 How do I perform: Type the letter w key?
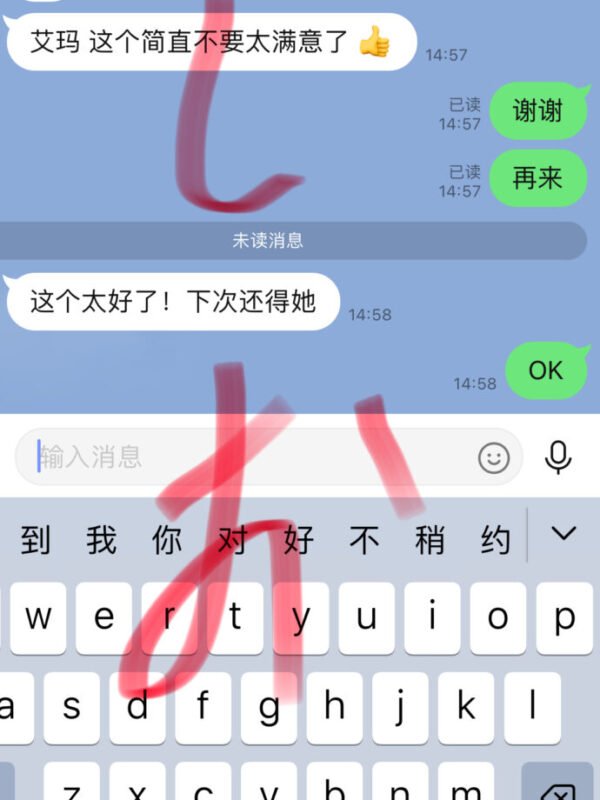(38, 618)
